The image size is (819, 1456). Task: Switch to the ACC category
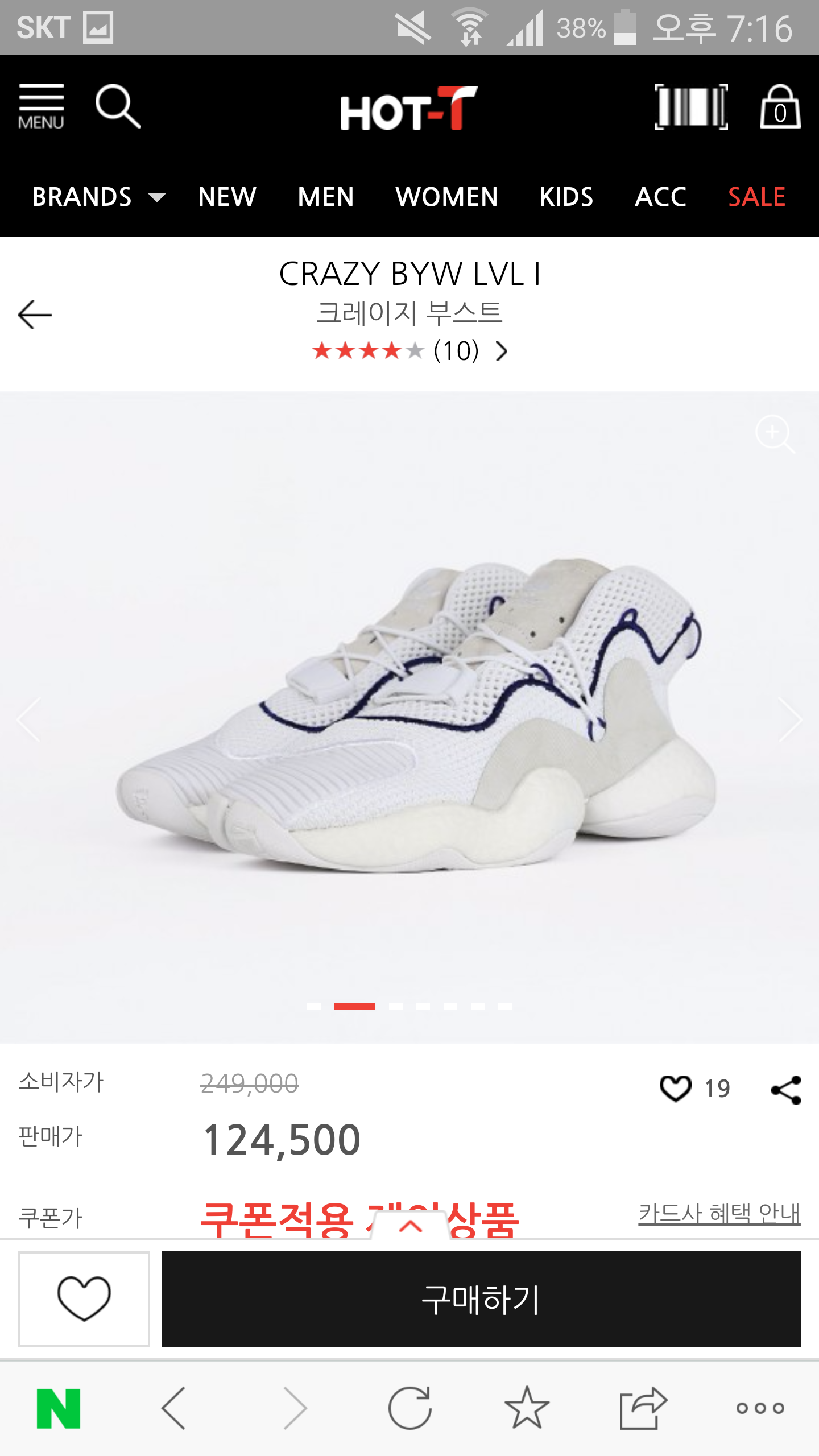(x=660, y=197)
